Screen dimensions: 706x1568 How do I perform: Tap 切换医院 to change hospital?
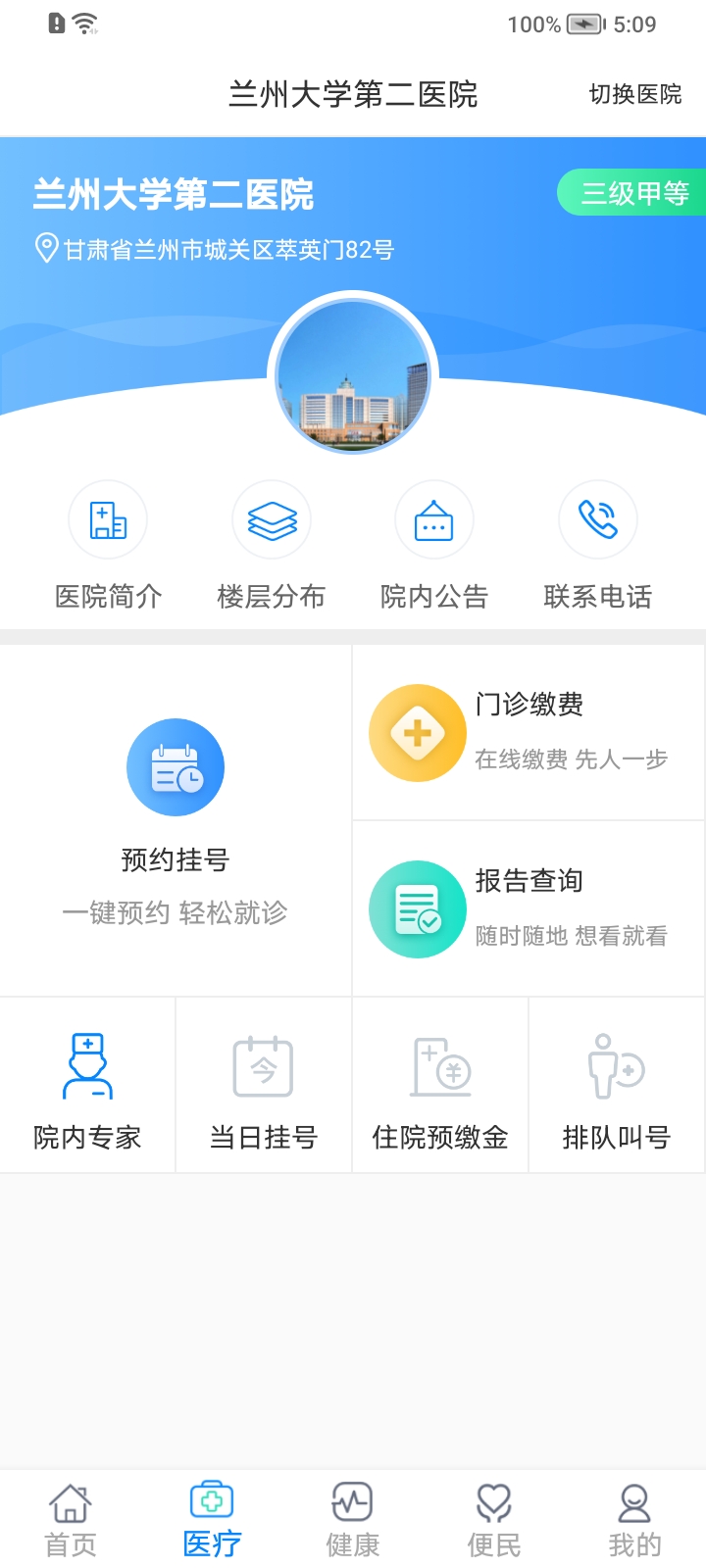click(x=637, y=95)
